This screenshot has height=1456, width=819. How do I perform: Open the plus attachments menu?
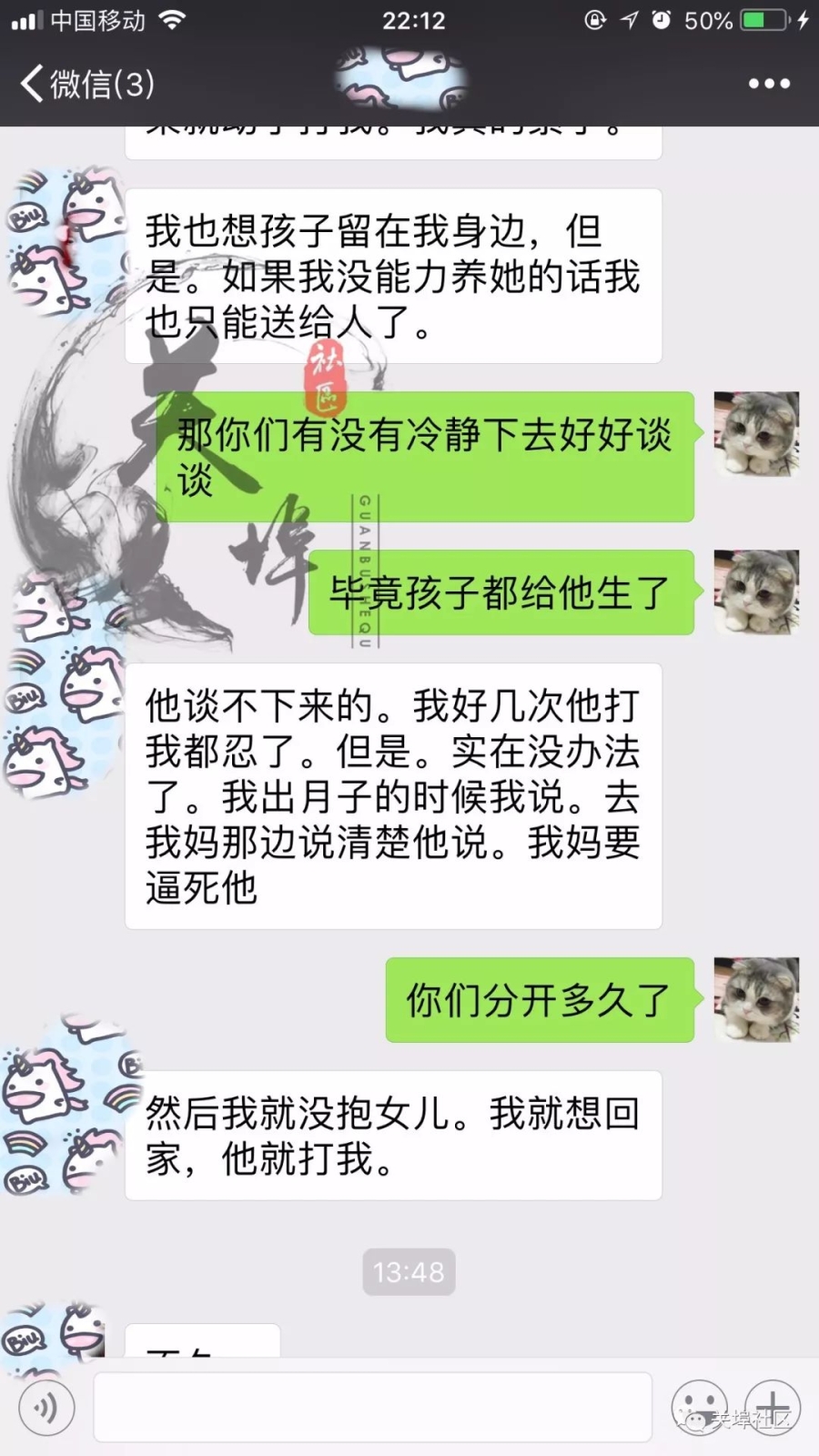772,1407
